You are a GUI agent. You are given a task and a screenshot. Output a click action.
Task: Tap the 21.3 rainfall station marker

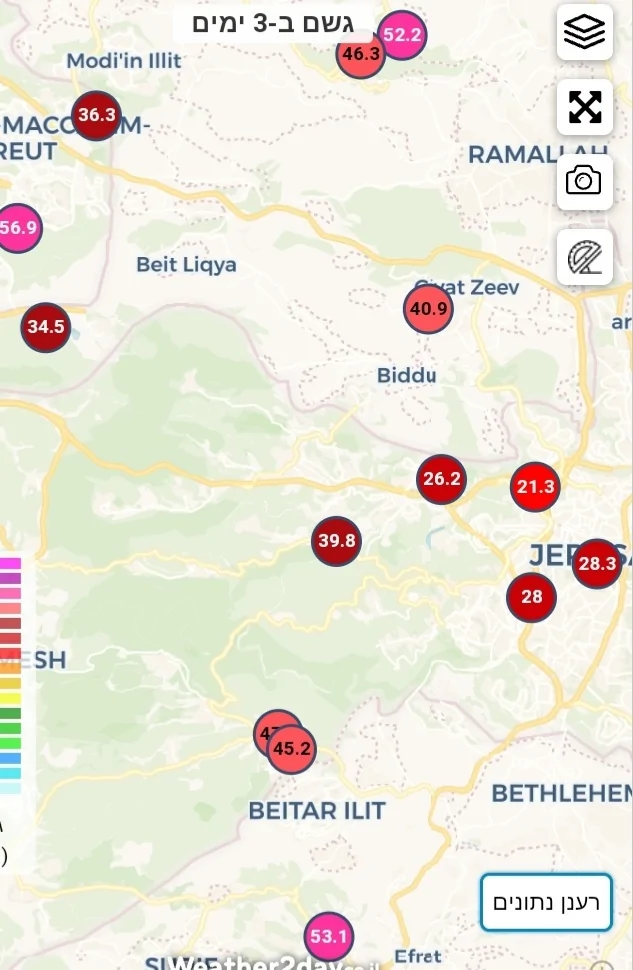(535, 488)
